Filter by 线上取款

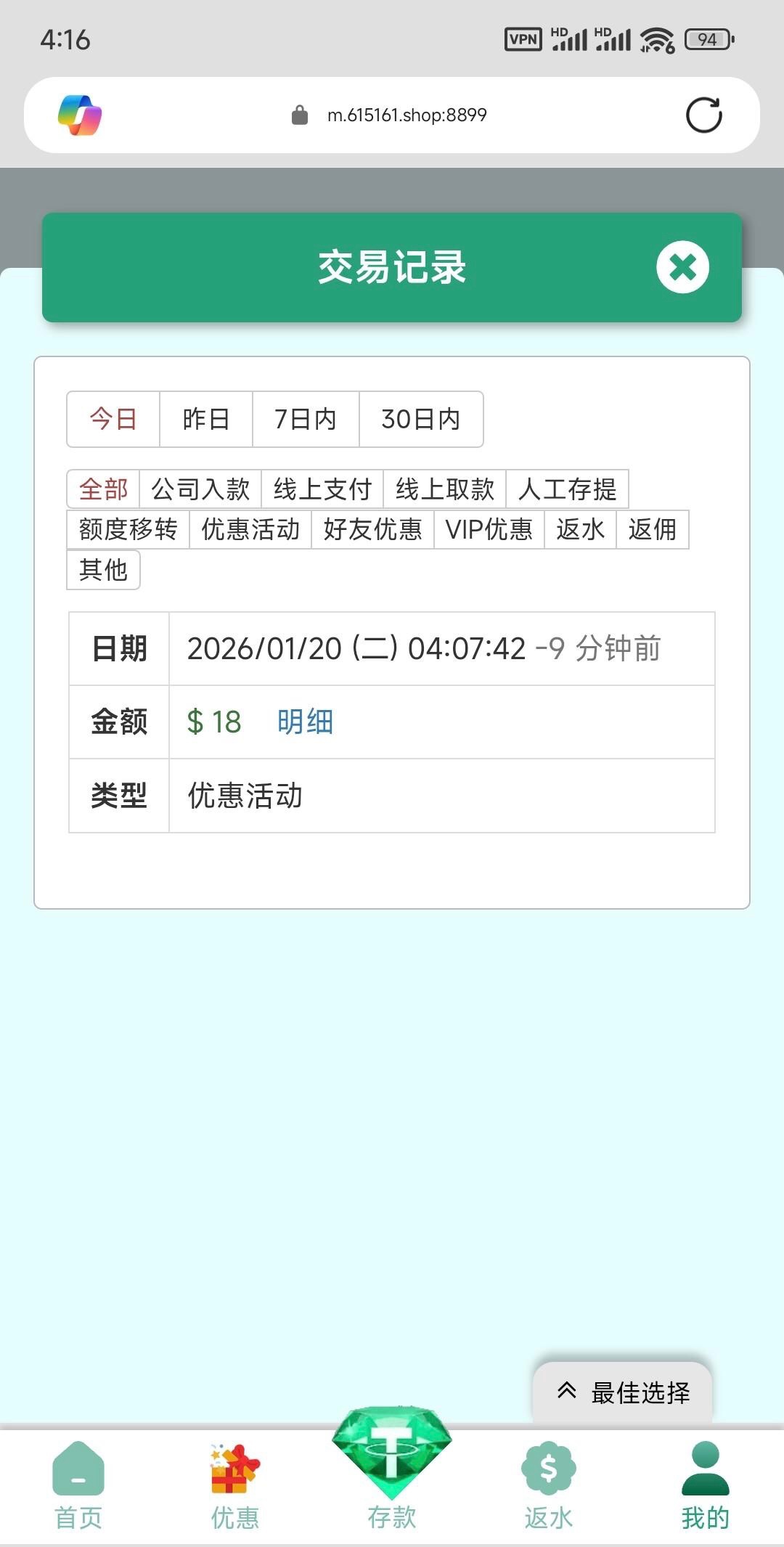point(444,489)
